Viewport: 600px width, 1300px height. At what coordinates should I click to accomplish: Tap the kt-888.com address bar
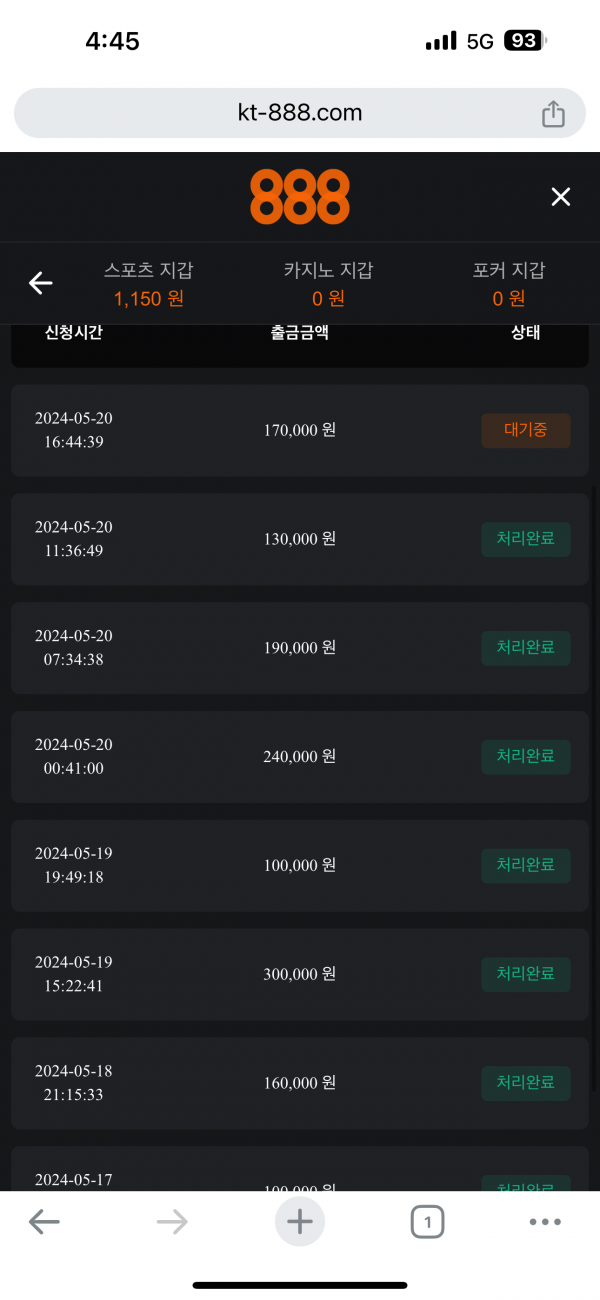pos(299,113)
